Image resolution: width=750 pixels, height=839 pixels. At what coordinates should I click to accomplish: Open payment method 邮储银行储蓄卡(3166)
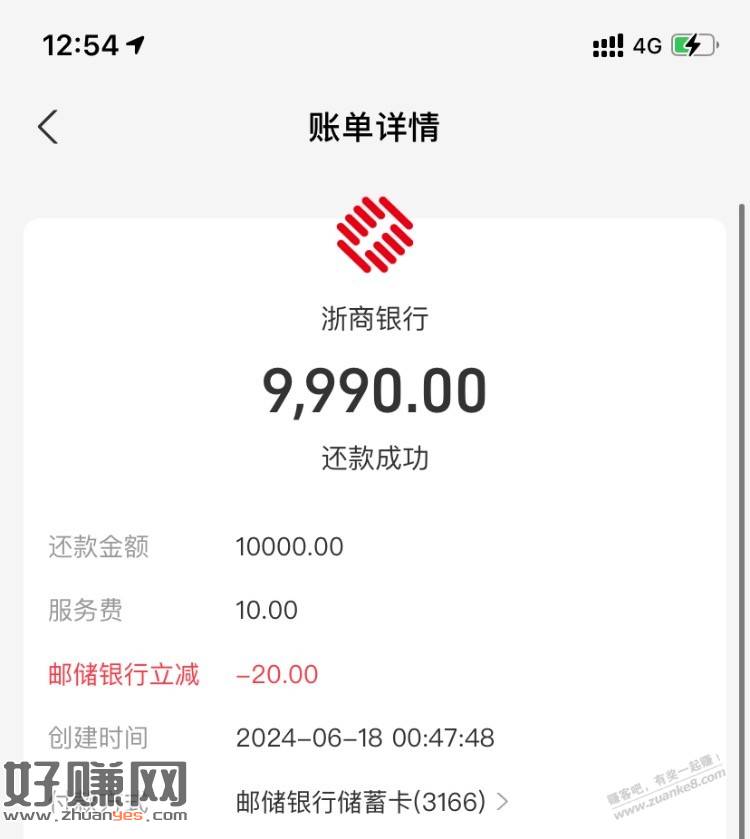[x=372, y=801]
